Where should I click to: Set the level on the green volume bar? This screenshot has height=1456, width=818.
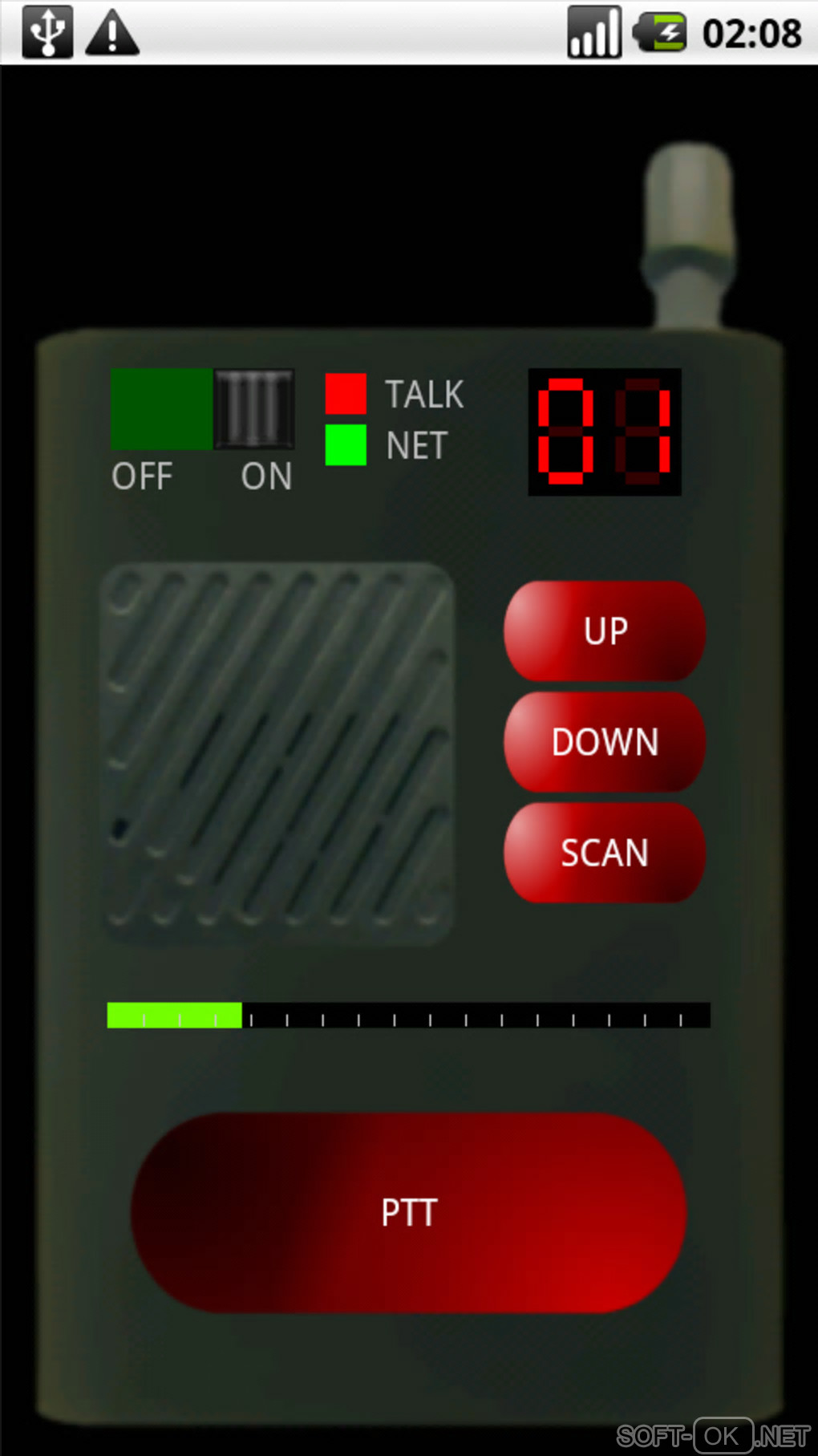408,1016
